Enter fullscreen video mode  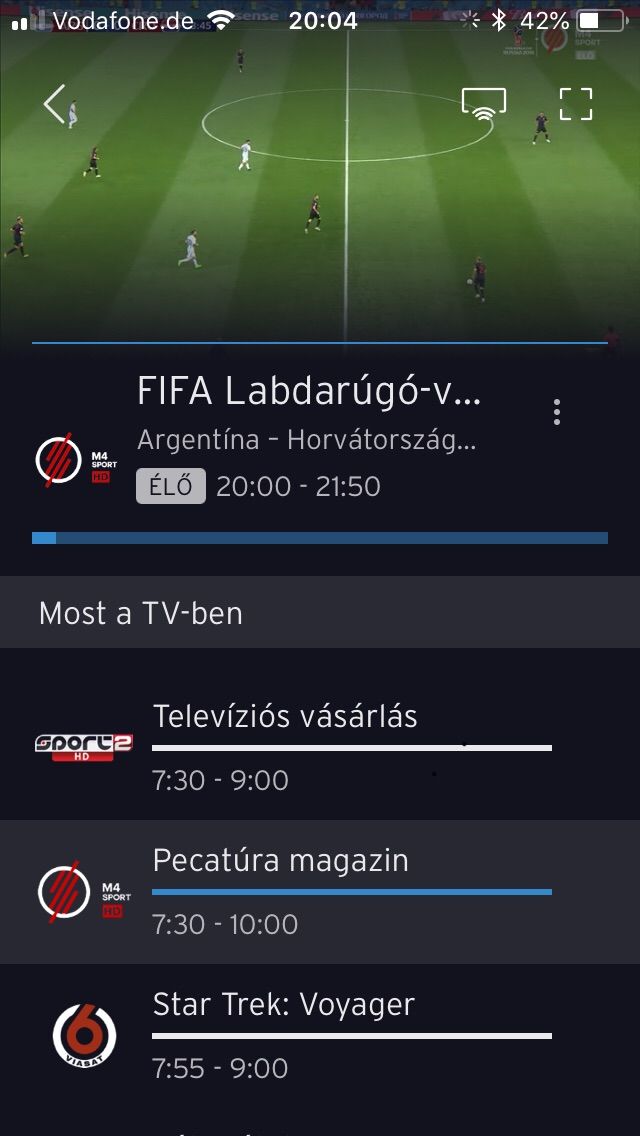coord(576,104)
